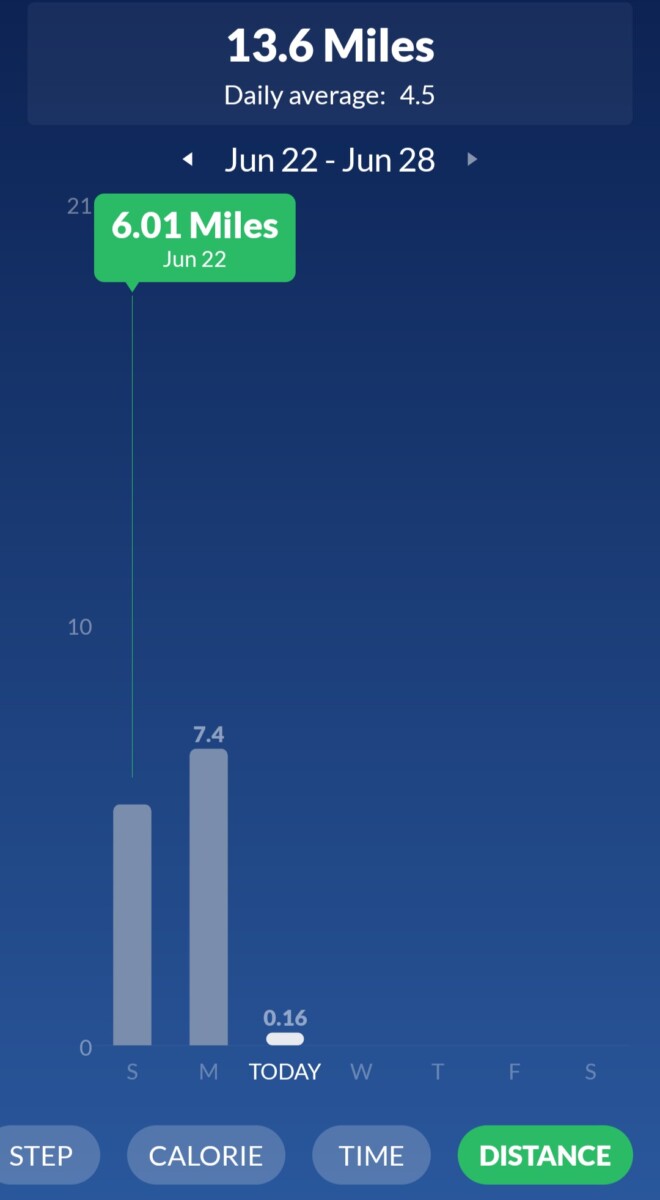Switch to the TIME tab

(371, 1155)
